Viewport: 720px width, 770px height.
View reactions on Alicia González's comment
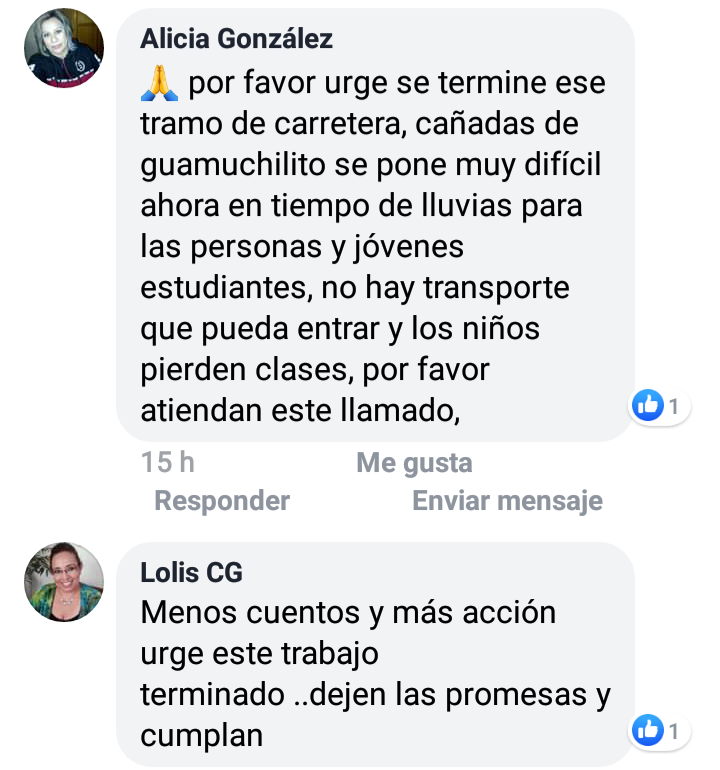[x=660, y=406]
